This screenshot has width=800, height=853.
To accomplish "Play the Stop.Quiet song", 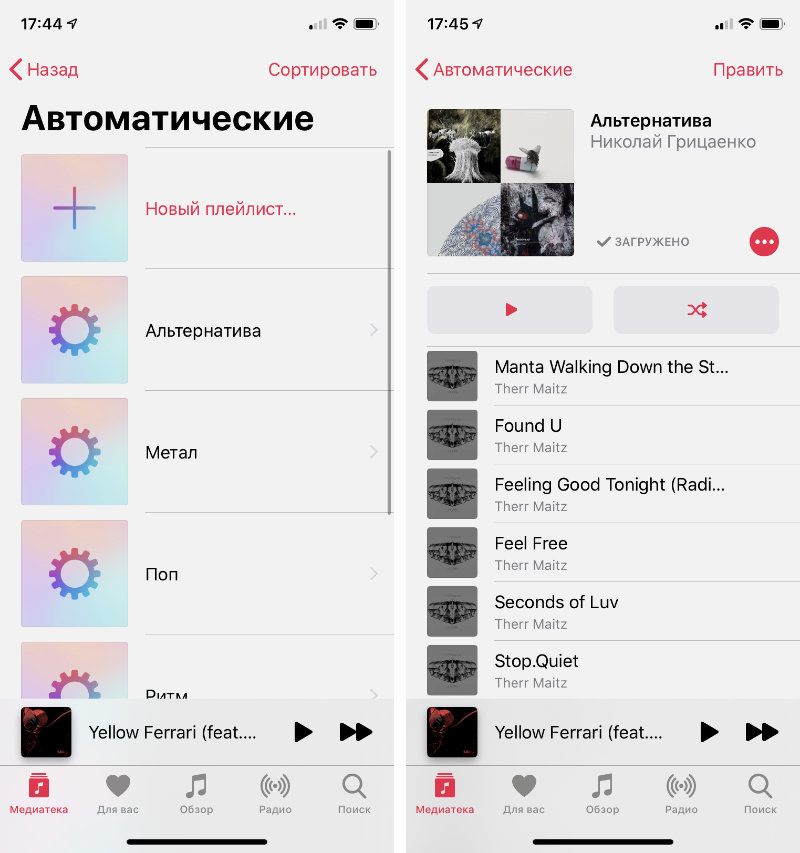I will pos(610,670).
